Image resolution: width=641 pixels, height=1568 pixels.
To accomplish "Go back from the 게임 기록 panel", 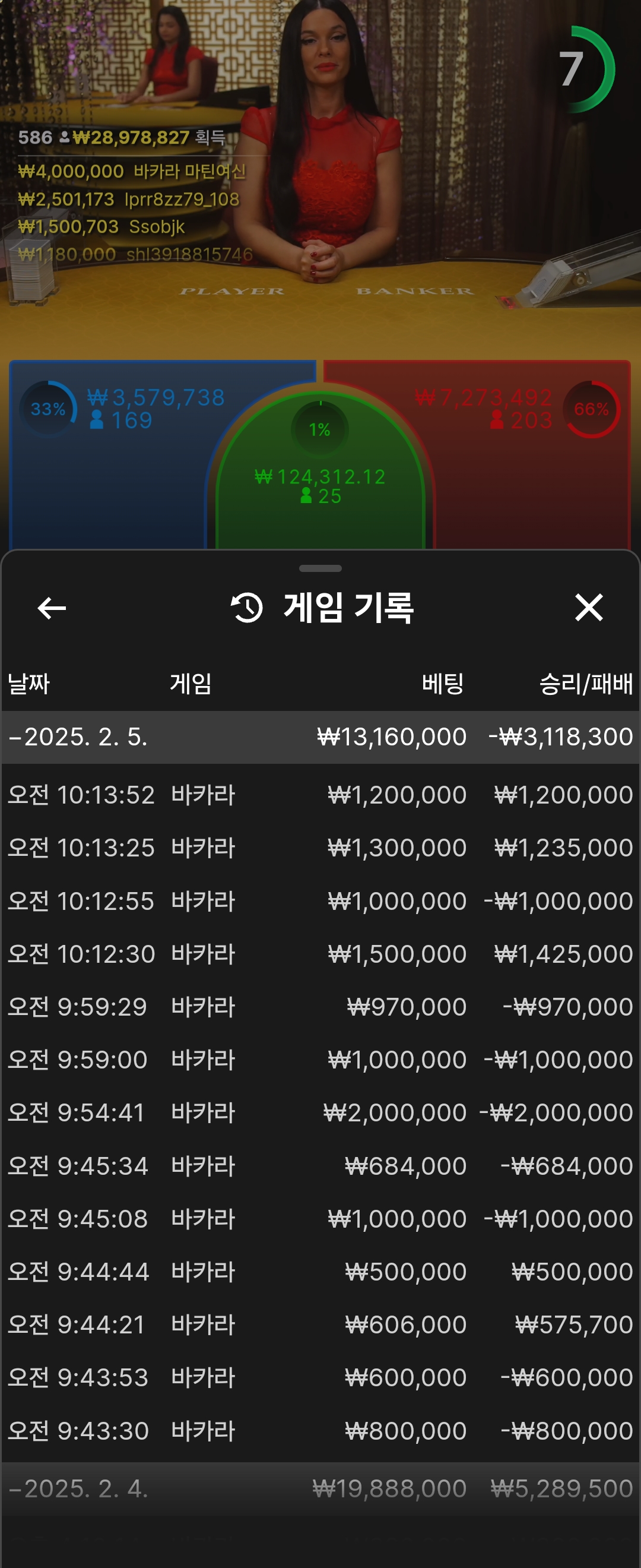I will tap(52, 608).
